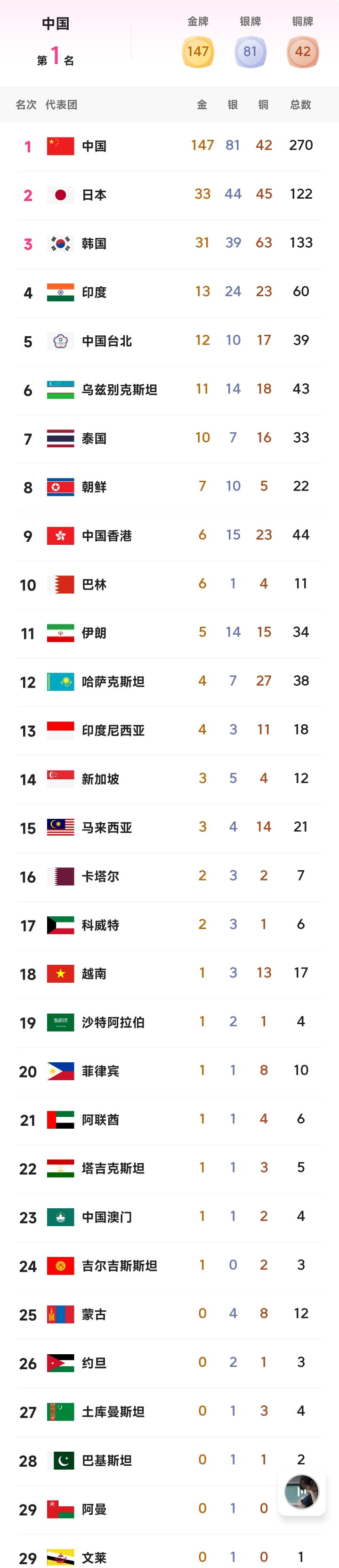Select the 蒙古 row

tap(169, 1314)
